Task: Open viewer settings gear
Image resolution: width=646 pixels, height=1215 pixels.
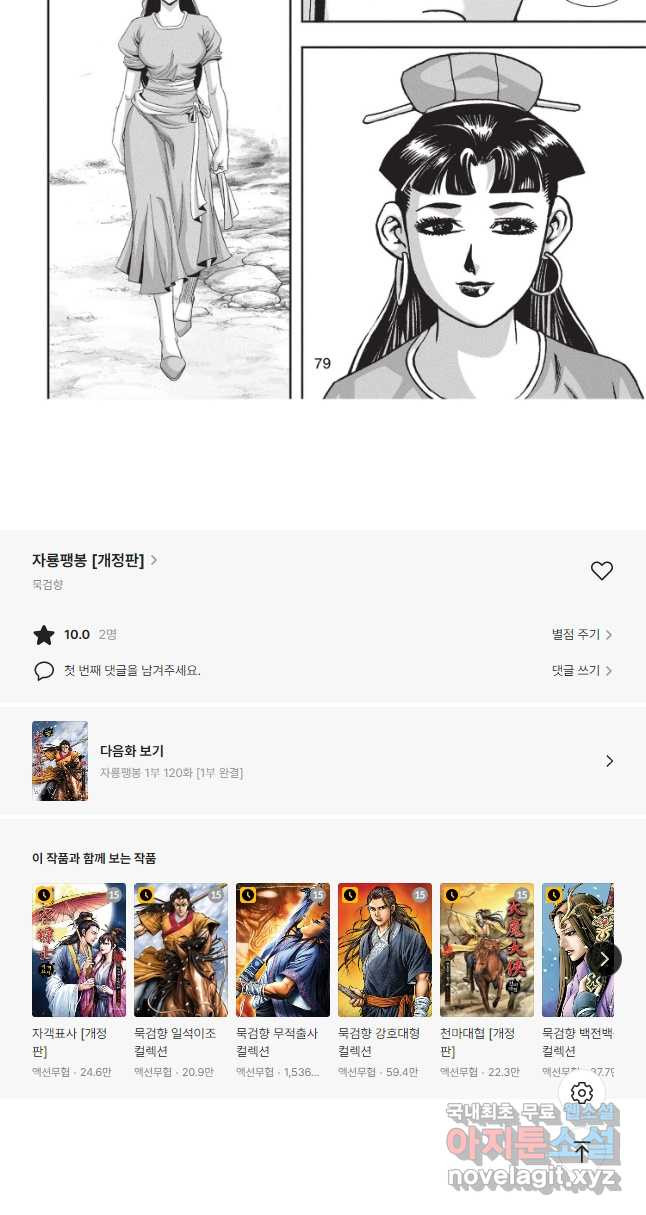Action: pyautogui.click(x=582, y=1093)
